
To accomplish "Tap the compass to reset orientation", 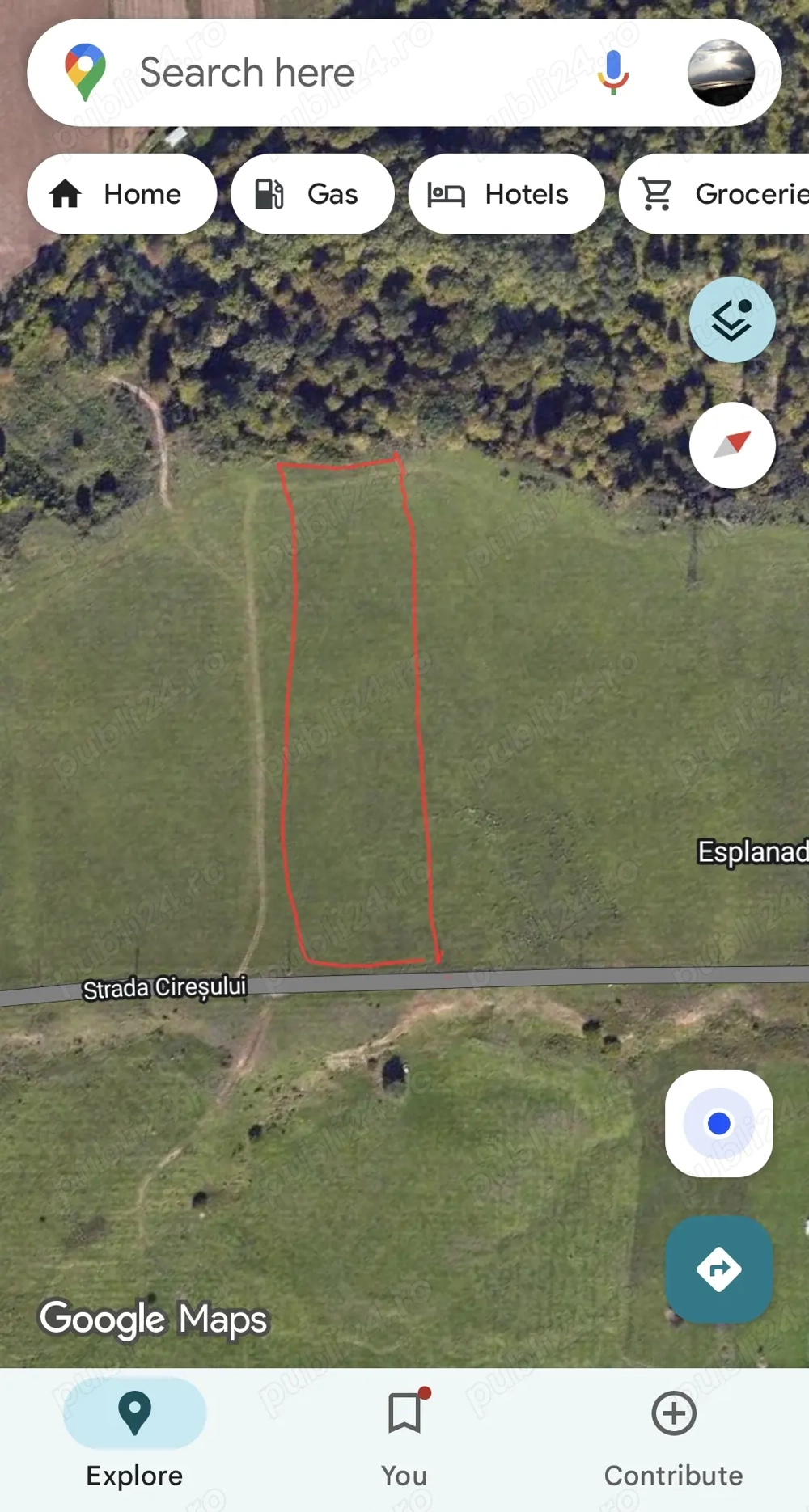I will pos(732,446).
